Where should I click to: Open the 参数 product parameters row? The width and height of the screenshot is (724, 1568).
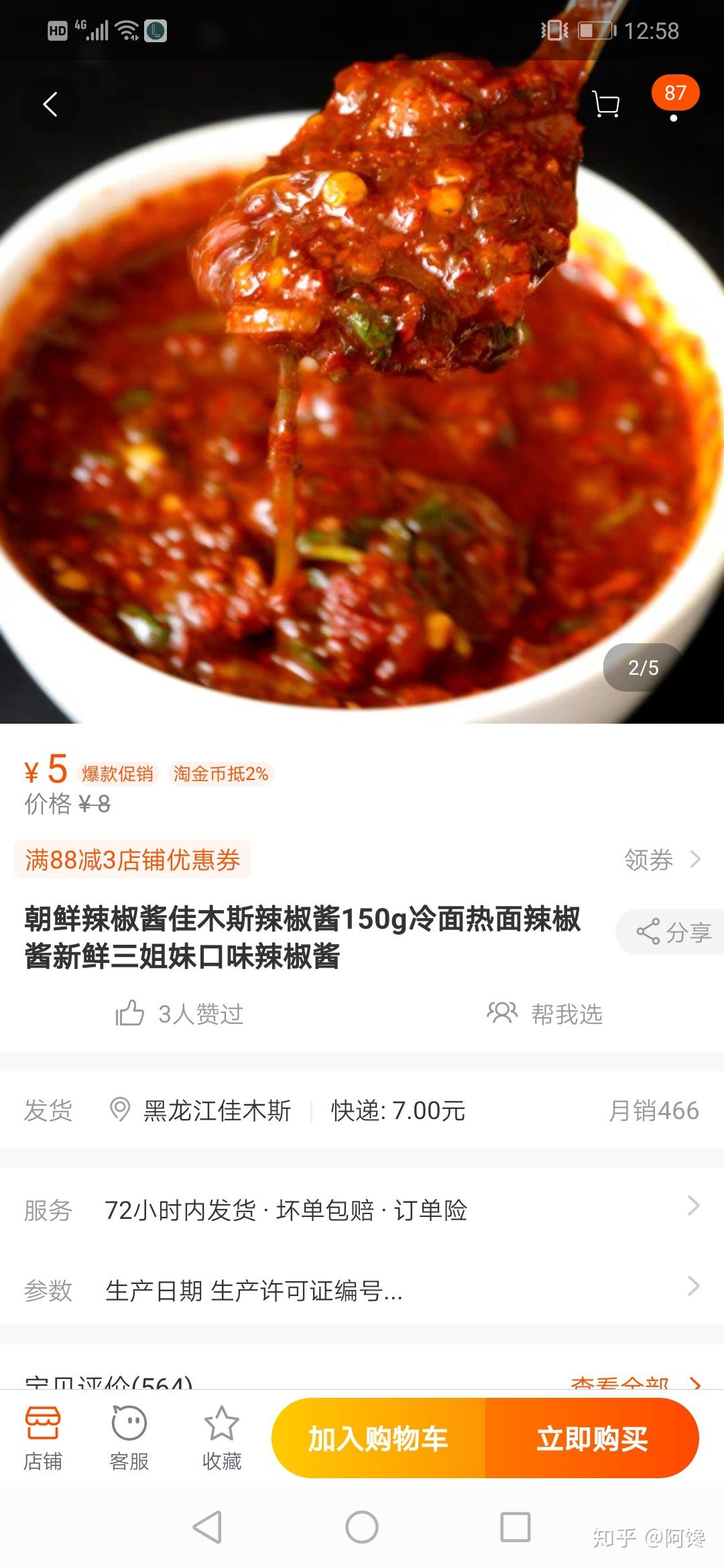pos(362,1290)
